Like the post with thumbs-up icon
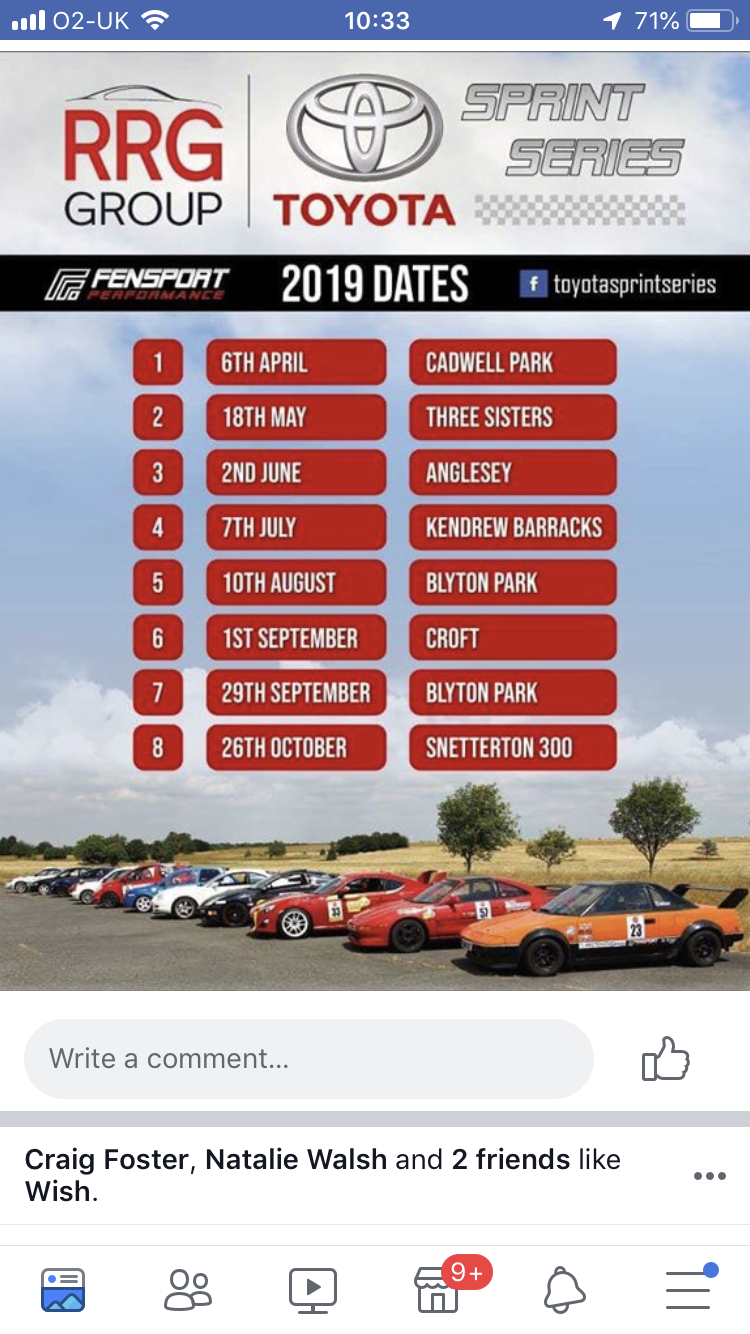The height and width of the screenshot is (1334, 750). 666,1058
